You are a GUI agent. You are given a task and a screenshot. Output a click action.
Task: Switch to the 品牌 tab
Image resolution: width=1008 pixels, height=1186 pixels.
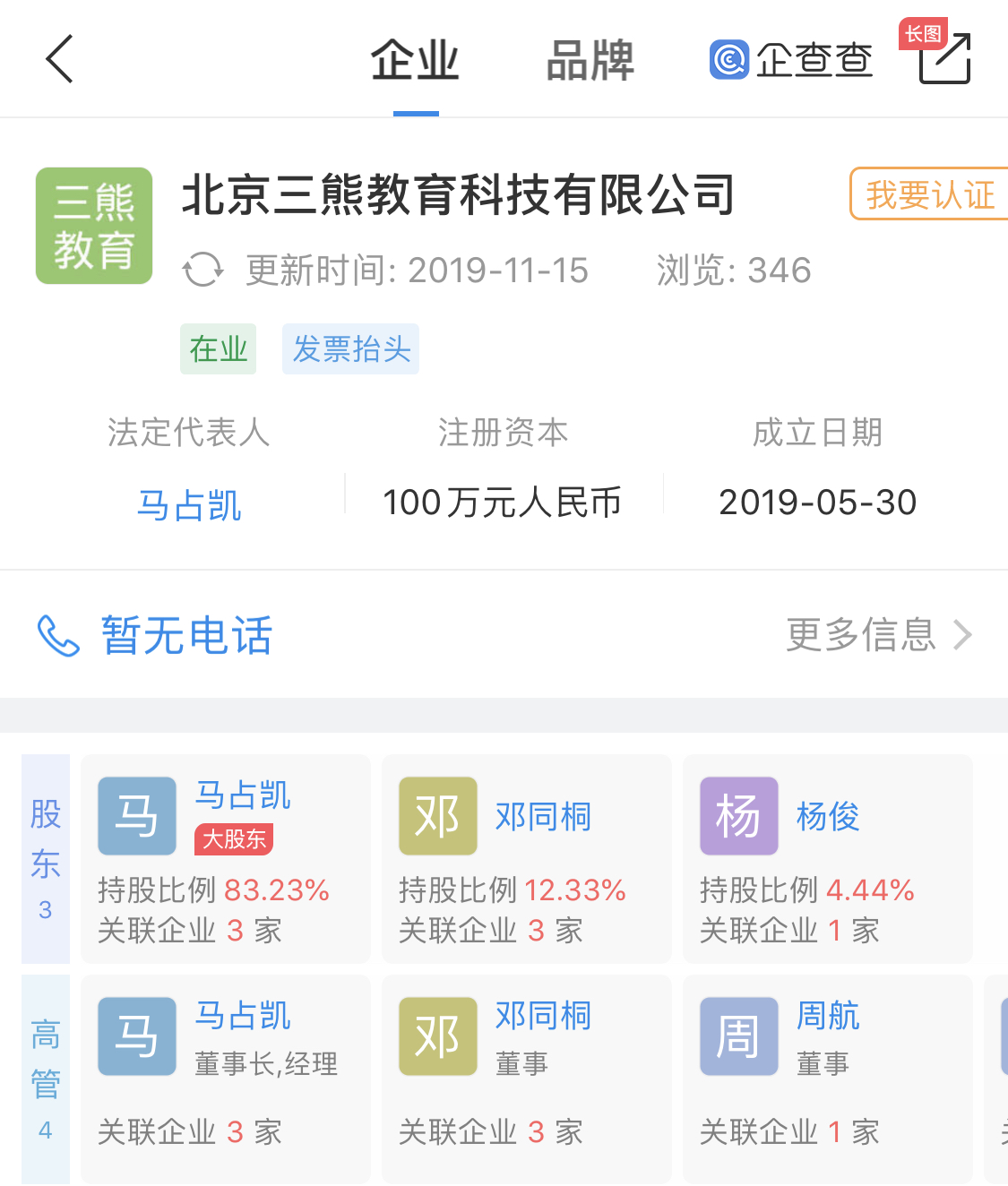coord(590,61)
